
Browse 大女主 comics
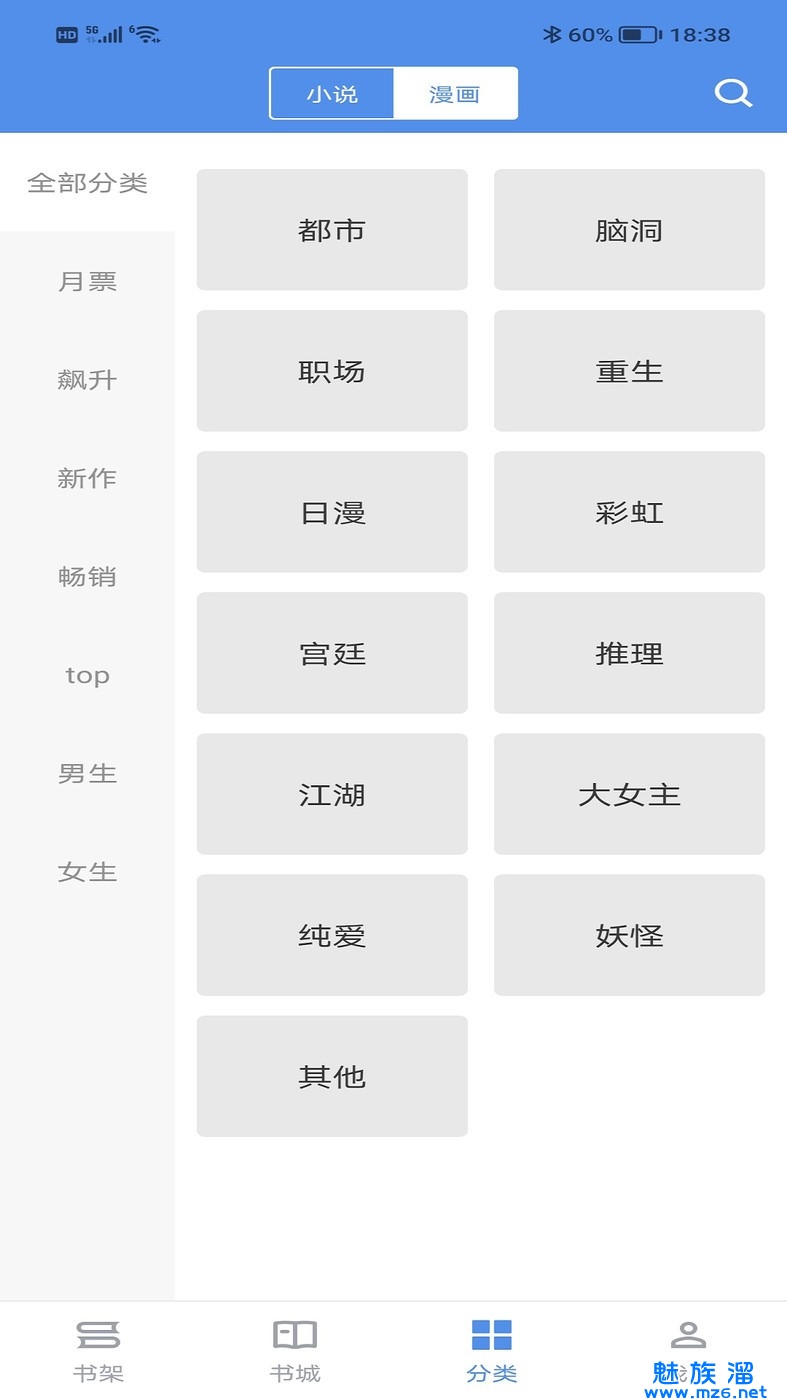[629, 794]
